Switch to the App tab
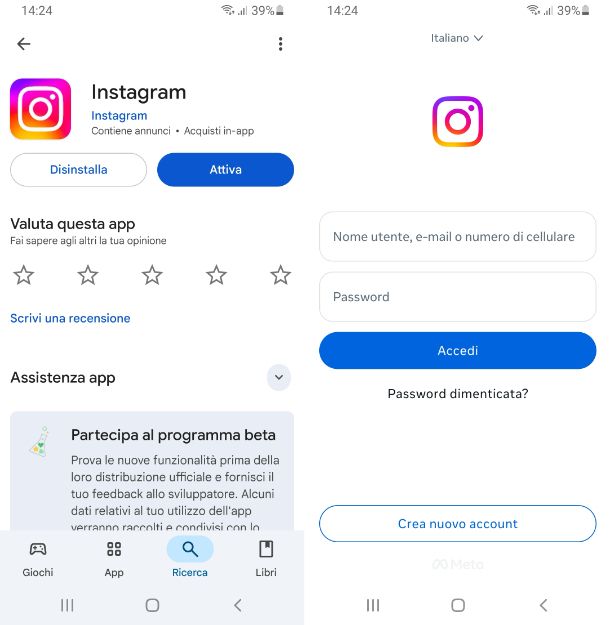This screenshot has height=625, width=610. pyautogui.click(x=114, y=559)
